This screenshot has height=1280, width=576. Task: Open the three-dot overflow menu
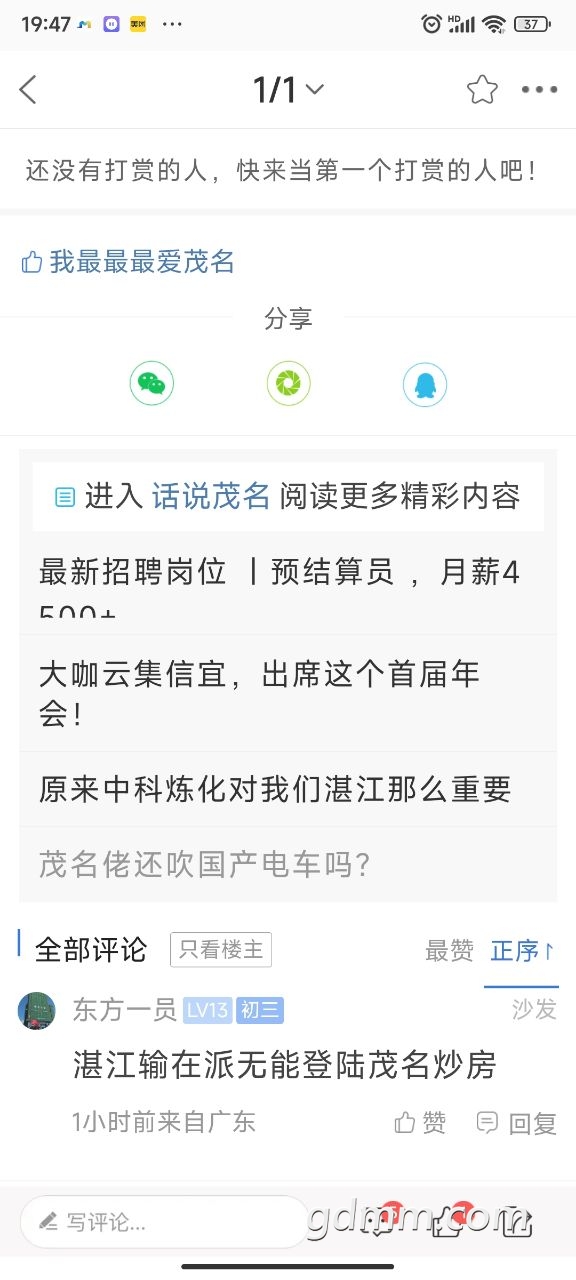[539, 90]
